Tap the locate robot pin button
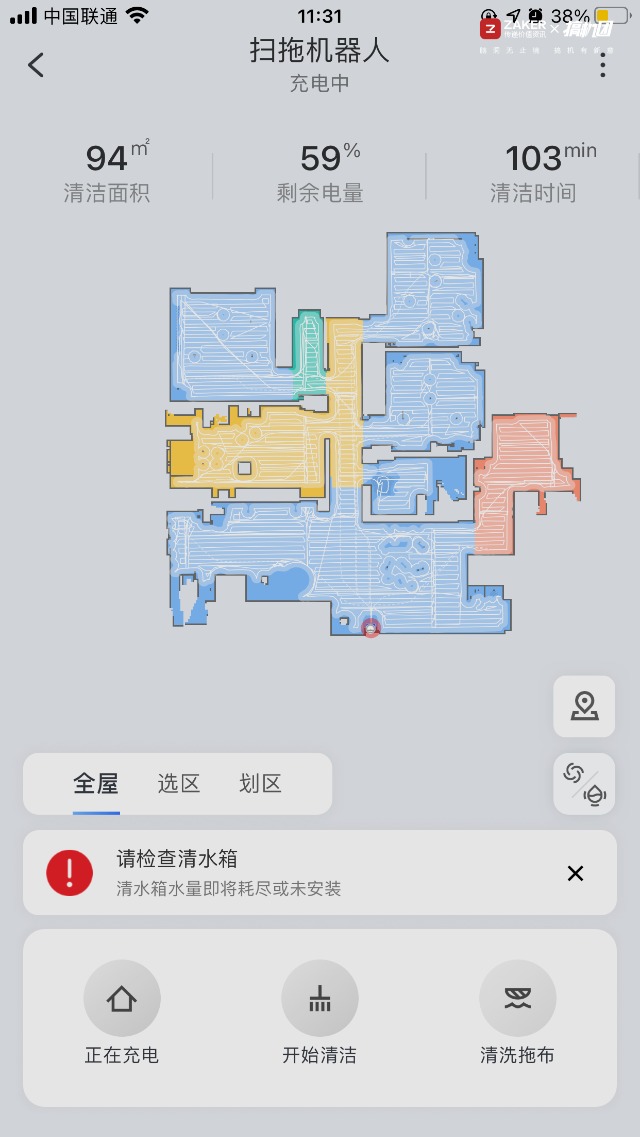Screen dimensions: 640x1137 [584, 706]
